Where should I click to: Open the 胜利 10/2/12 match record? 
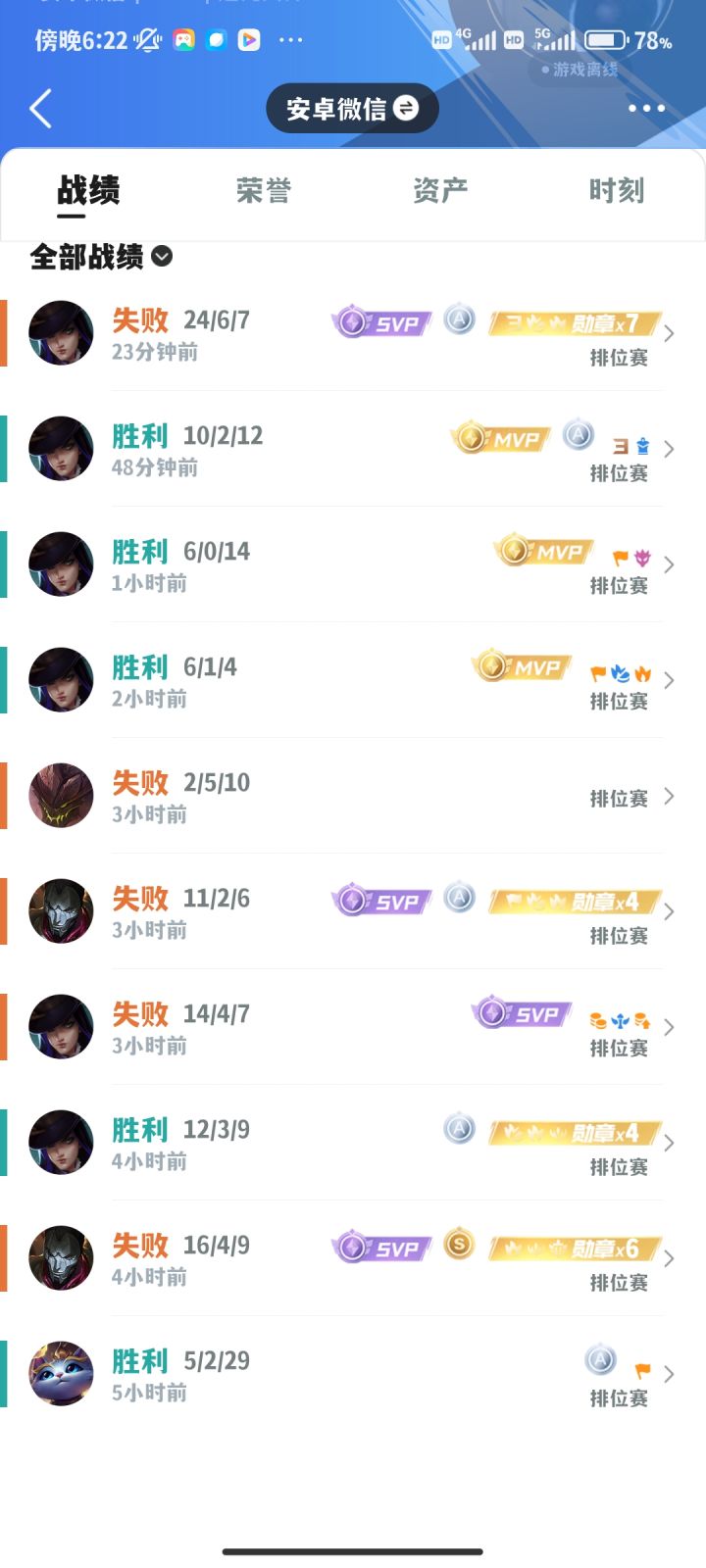pyautogui.click(x=353, y=449)
